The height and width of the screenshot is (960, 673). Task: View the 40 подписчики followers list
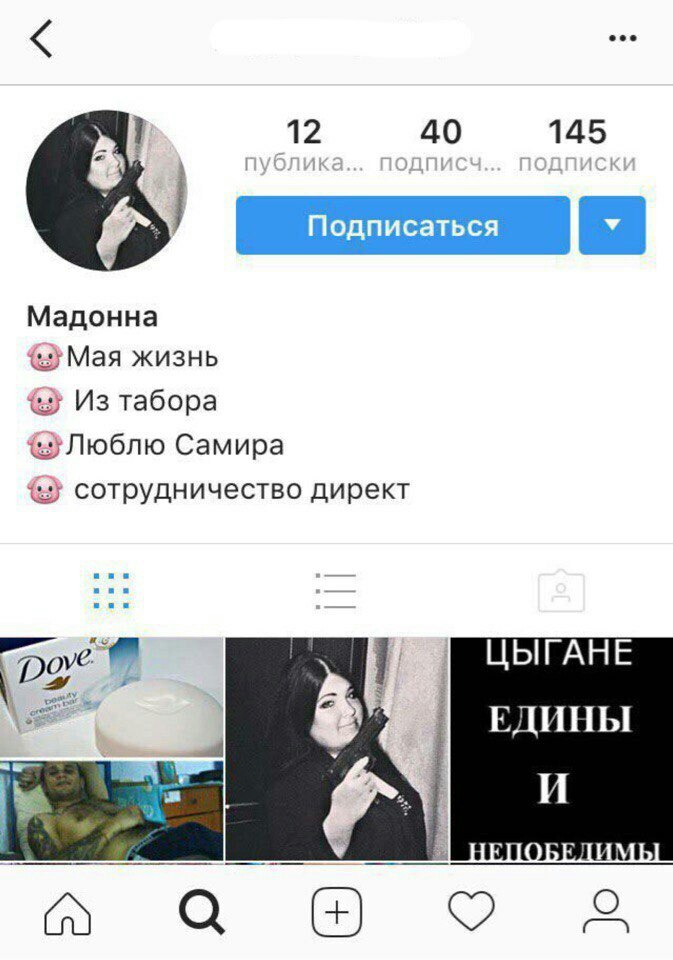tap(440, 146)
